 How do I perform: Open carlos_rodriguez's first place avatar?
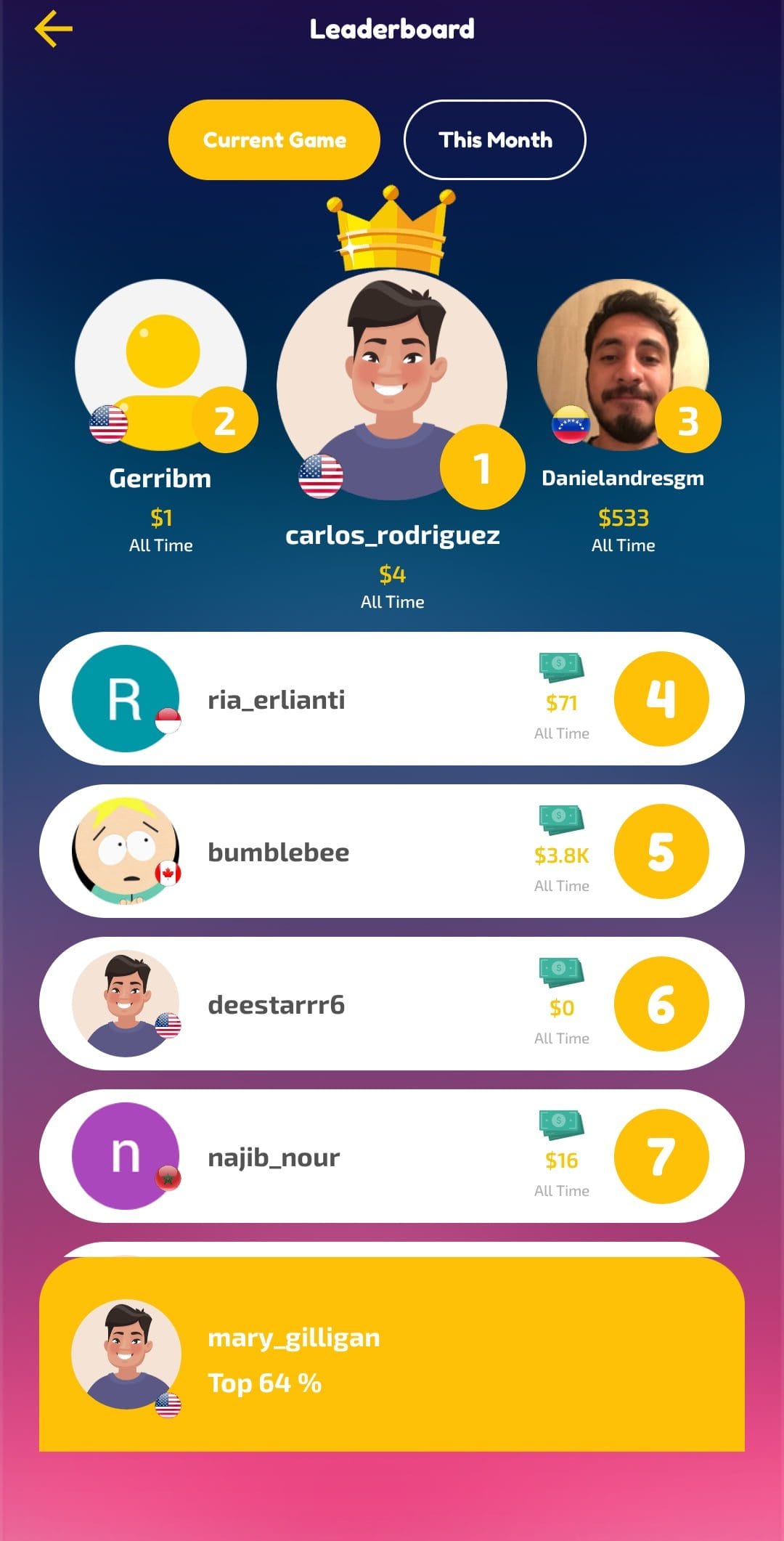coord(392,385)
